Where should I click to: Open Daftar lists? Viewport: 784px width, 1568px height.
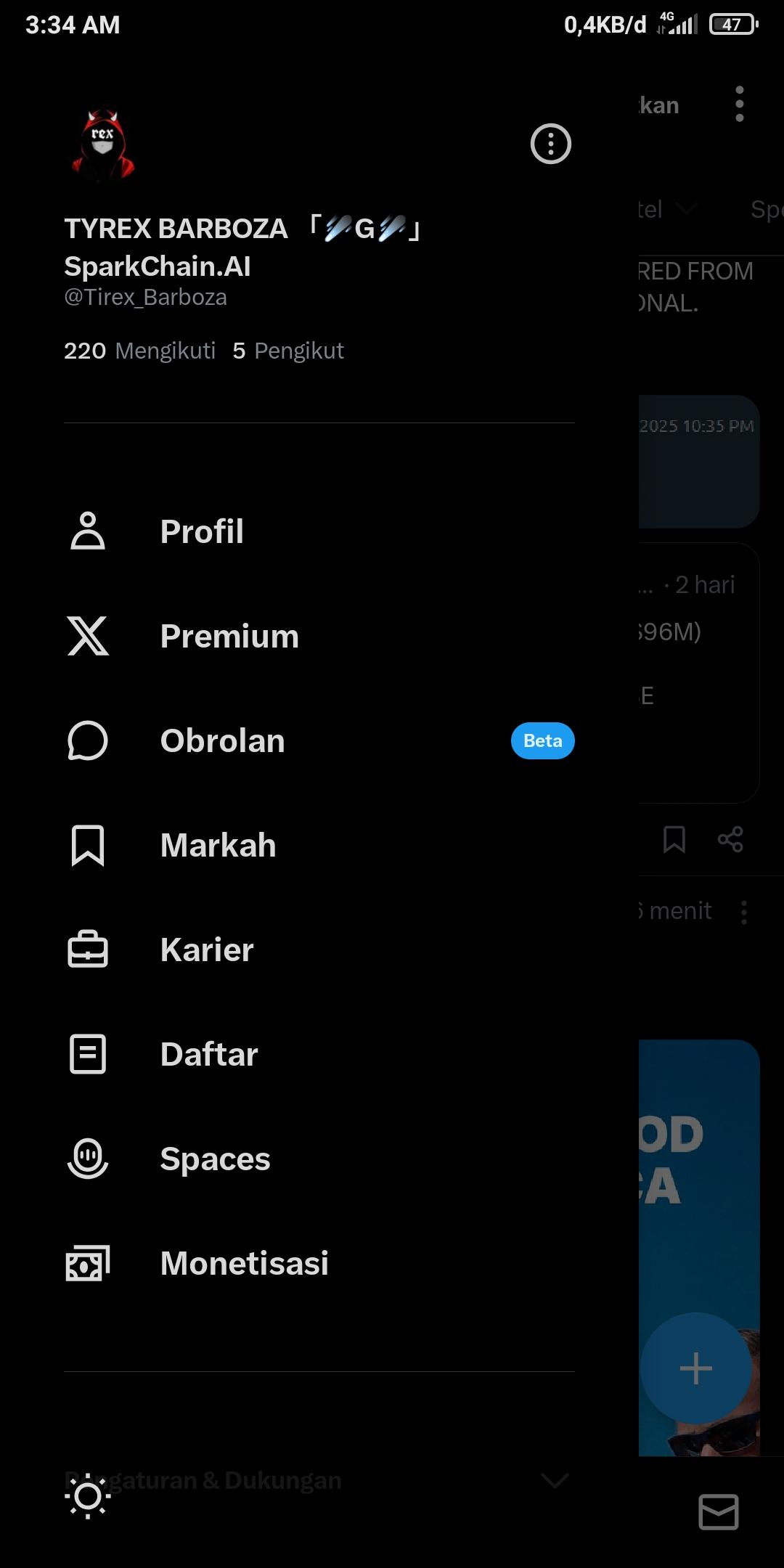coord(209,1054)
